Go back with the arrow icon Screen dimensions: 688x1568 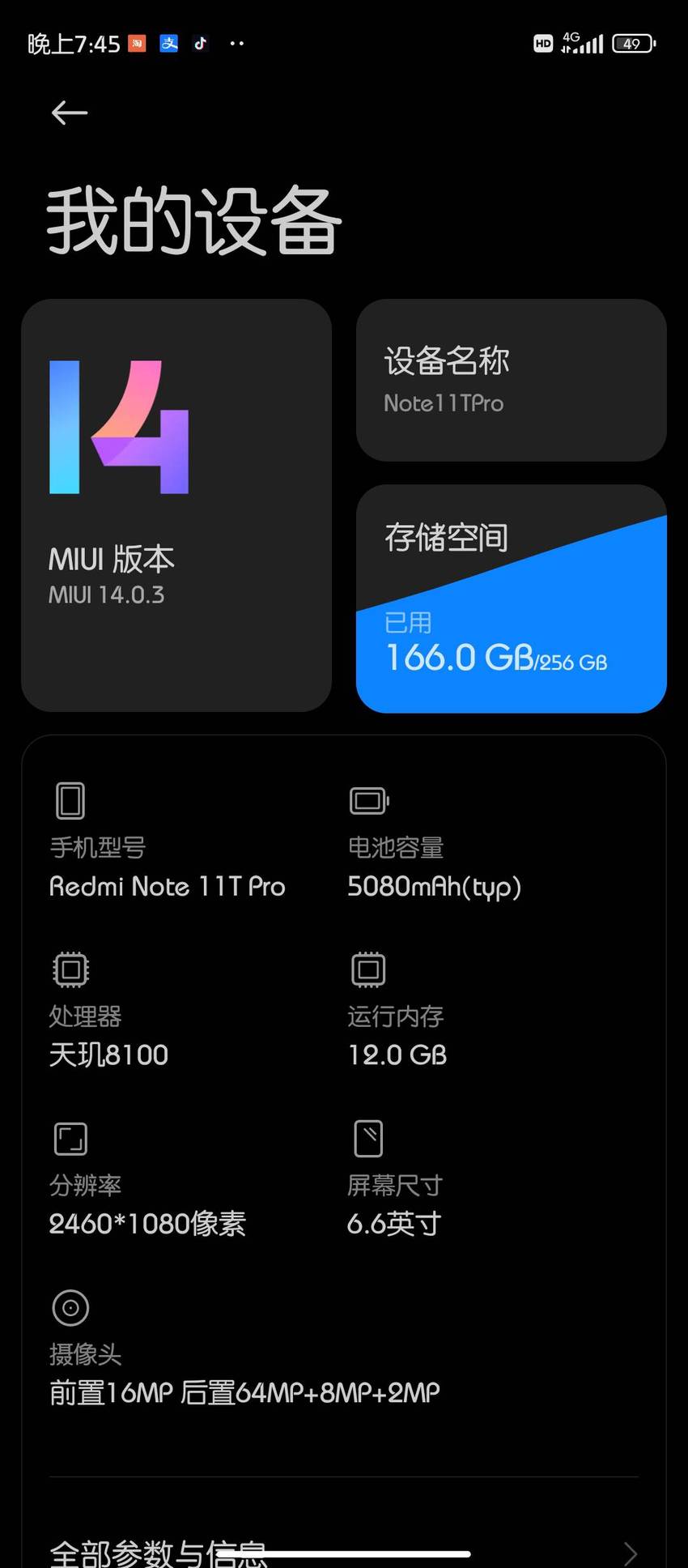tap(69, 113)
